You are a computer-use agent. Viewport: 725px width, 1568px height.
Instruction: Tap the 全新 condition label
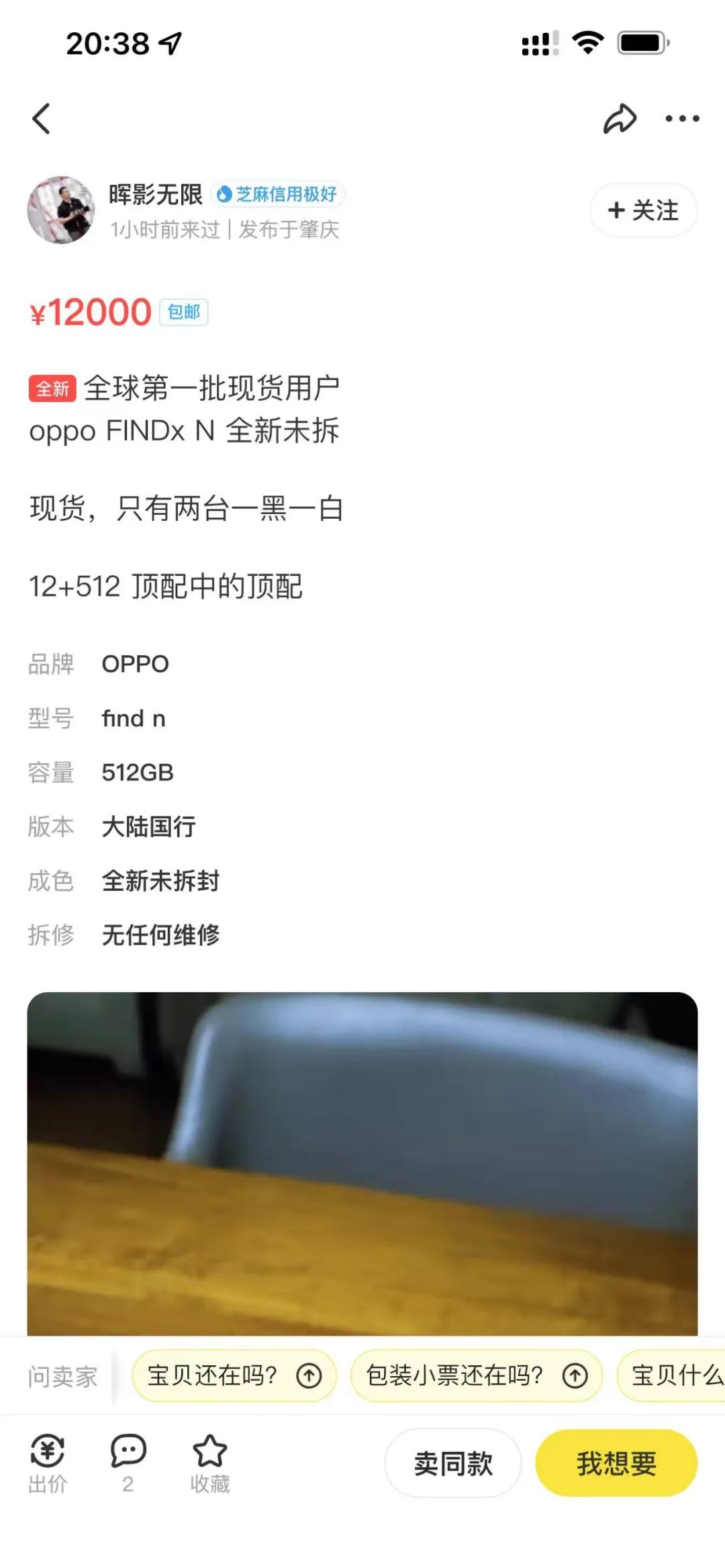52,386
